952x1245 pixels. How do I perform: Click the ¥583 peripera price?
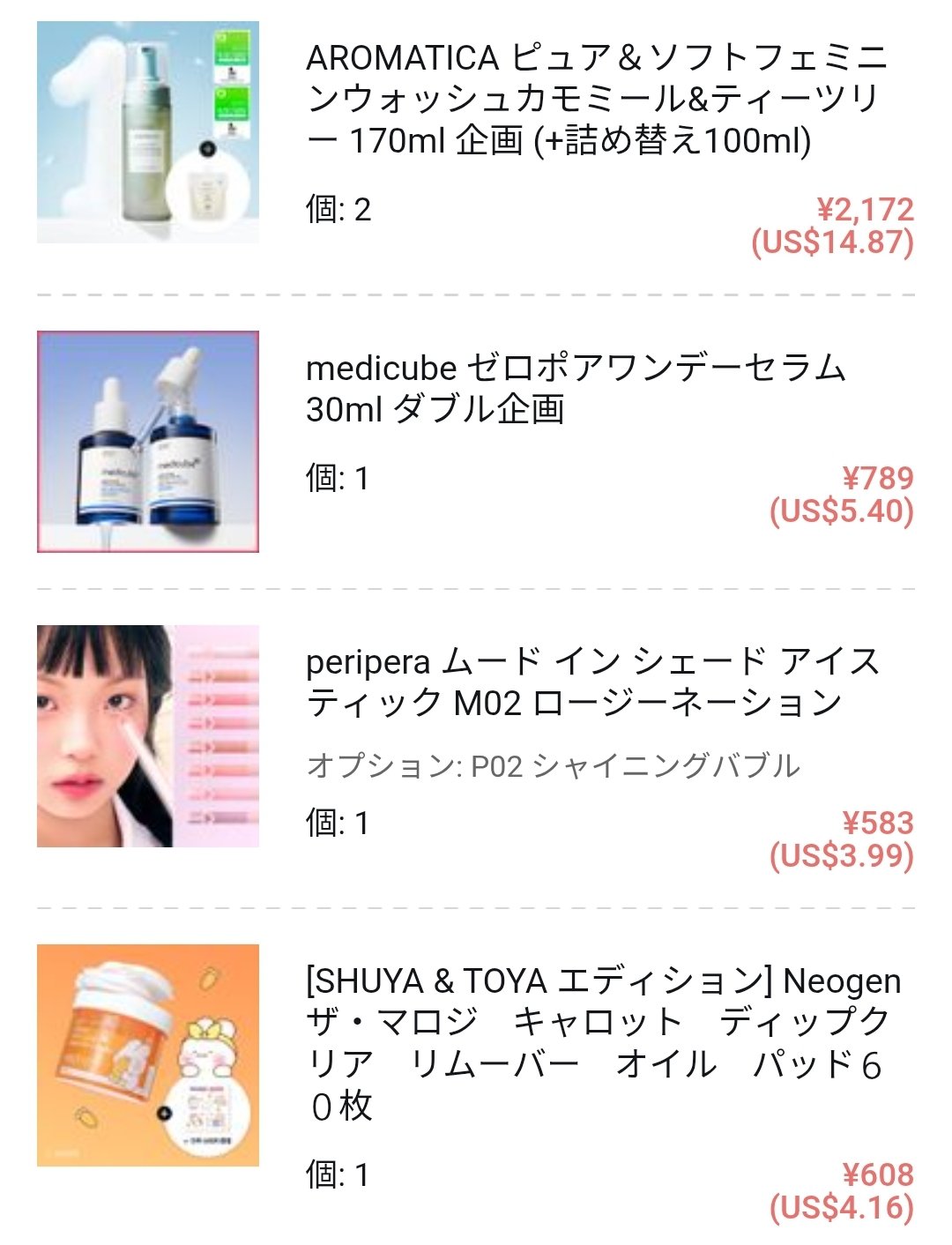click(x=877, y=820)
